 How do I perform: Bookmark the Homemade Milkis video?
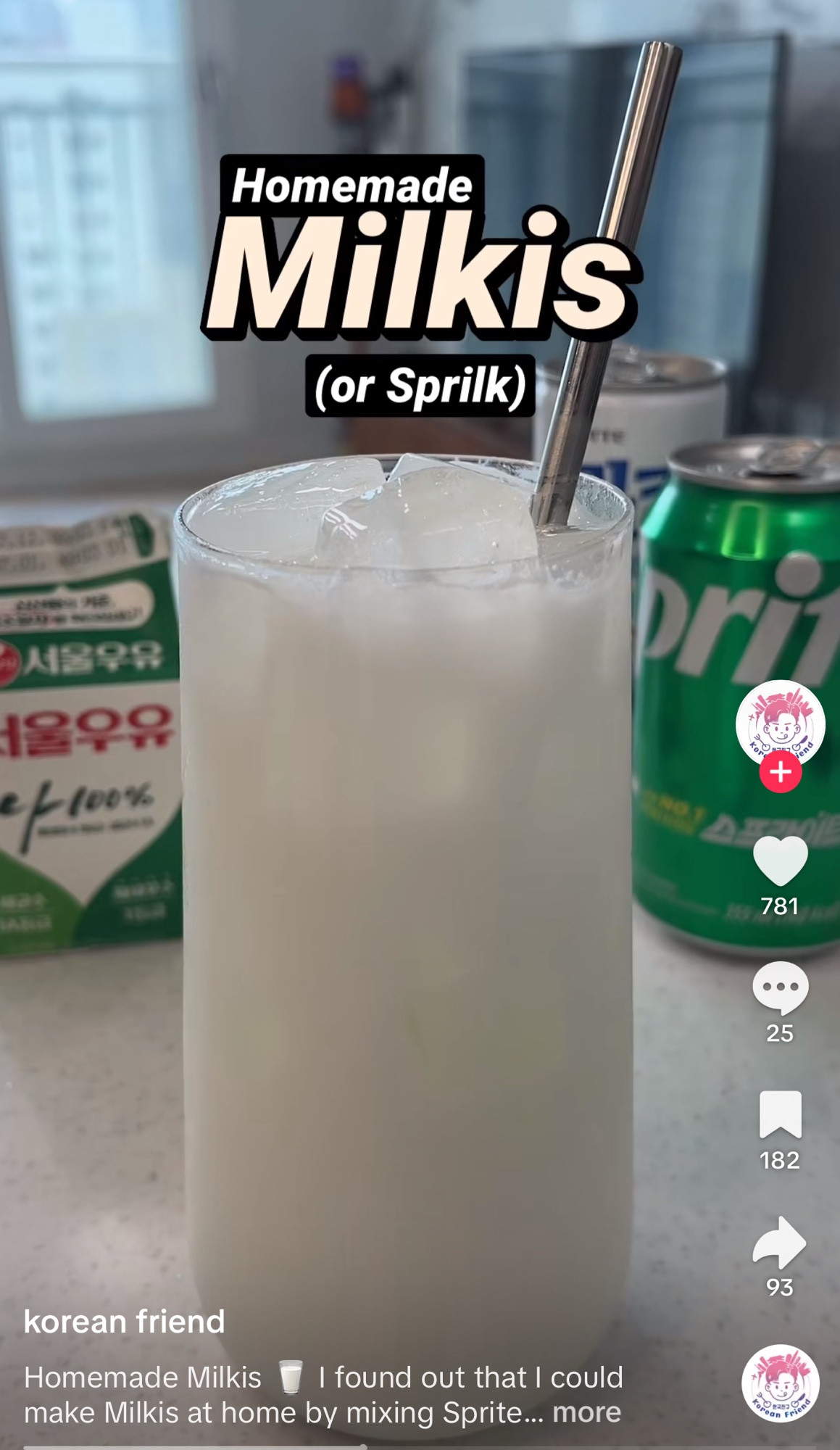[x=781, y=1114]
